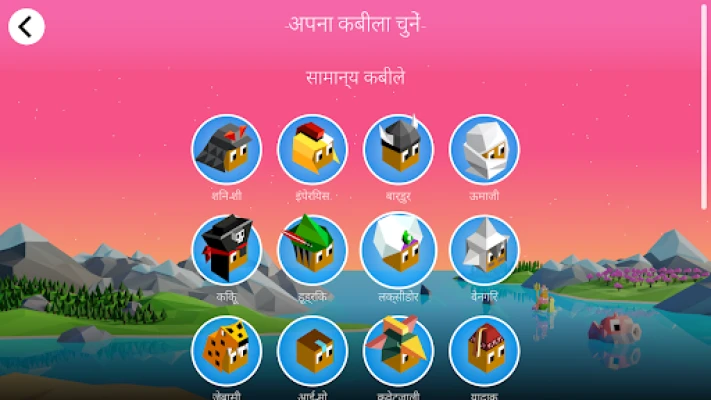Select the leopard-patterned tribe head
The height and width of the screenshot is (400, 711).
click(226, 350)
